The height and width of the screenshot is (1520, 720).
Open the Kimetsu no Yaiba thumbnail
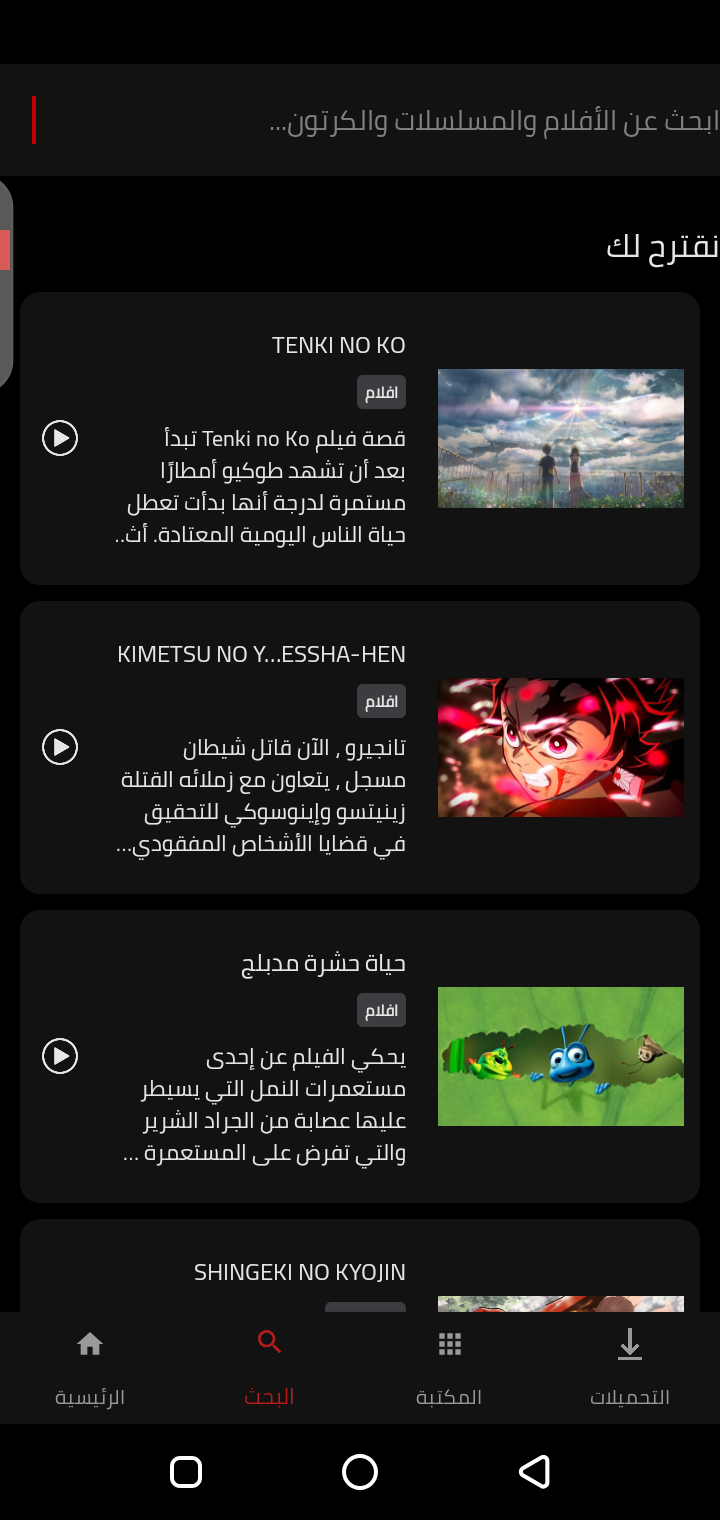pyautogui.click(x=560, y=747)
